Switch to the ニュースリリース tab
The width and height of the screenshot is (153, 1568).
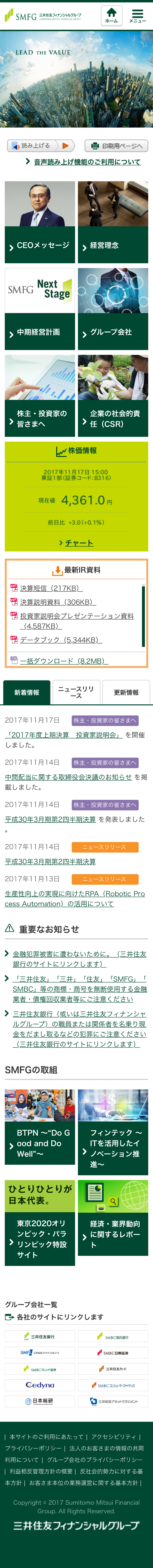tap(76, 692)
